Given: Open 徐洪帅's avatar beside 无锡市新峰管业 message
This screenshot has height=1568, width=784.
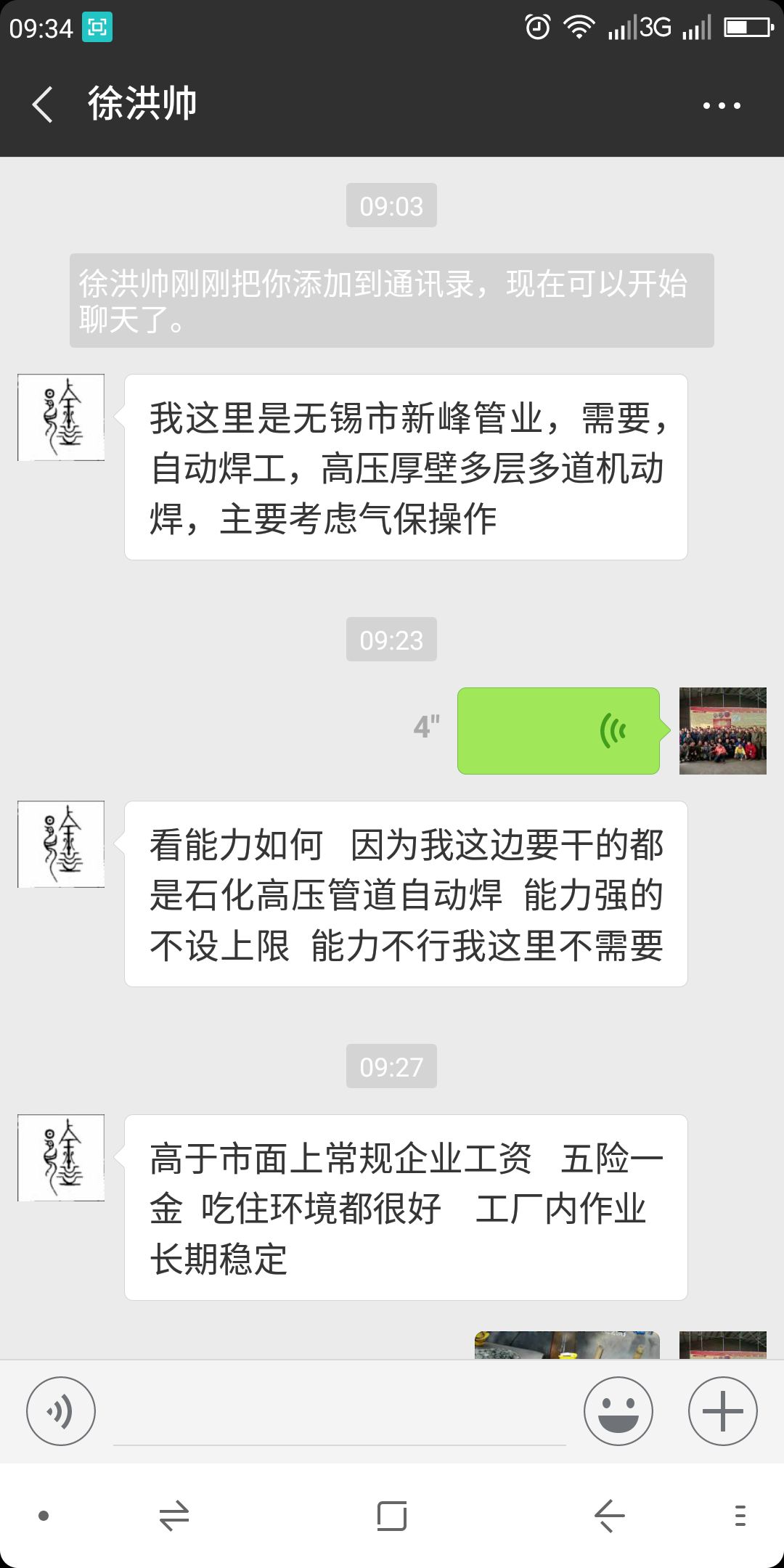Looking at the screenshot, I should click(61, 417).
